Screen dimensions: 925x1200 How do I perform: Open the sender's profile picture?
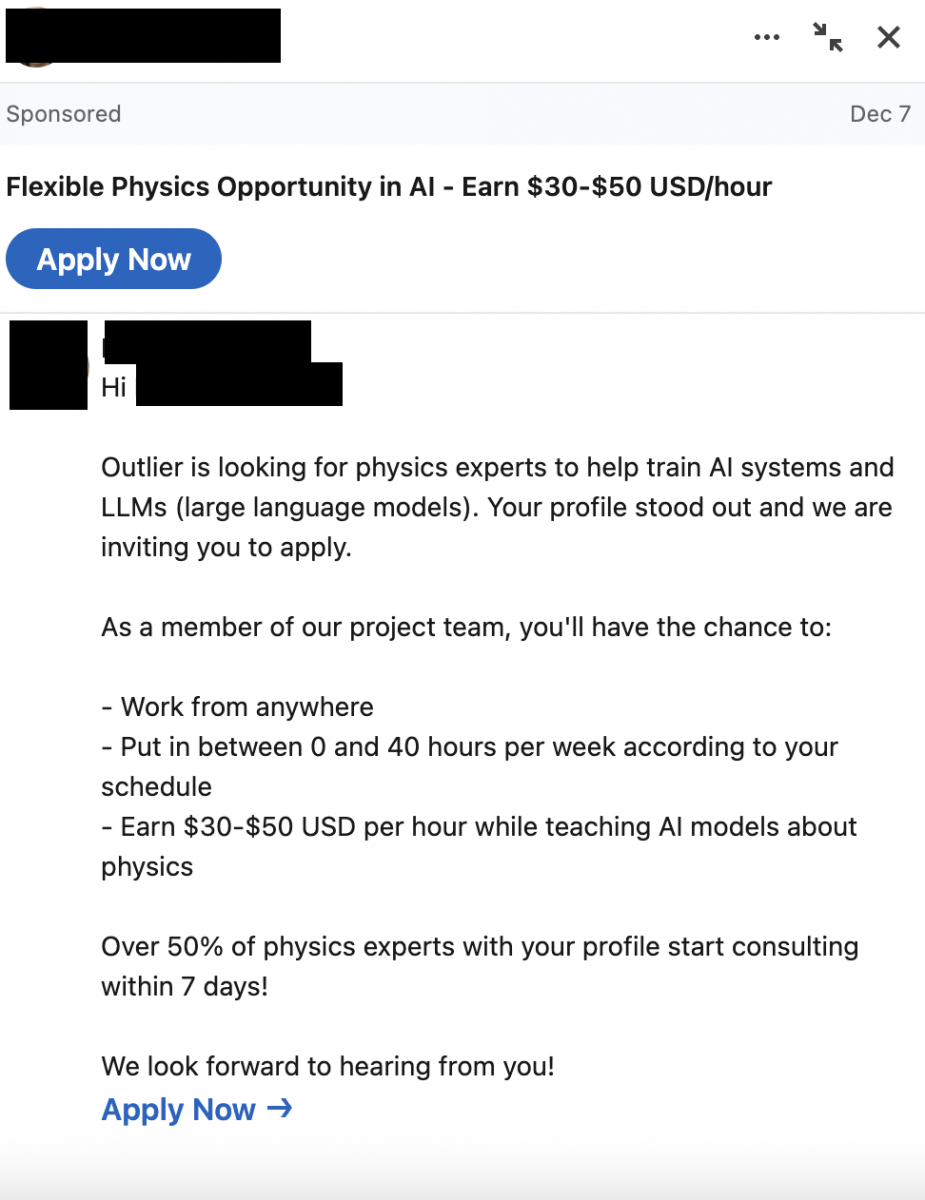[x=48, y=365]
